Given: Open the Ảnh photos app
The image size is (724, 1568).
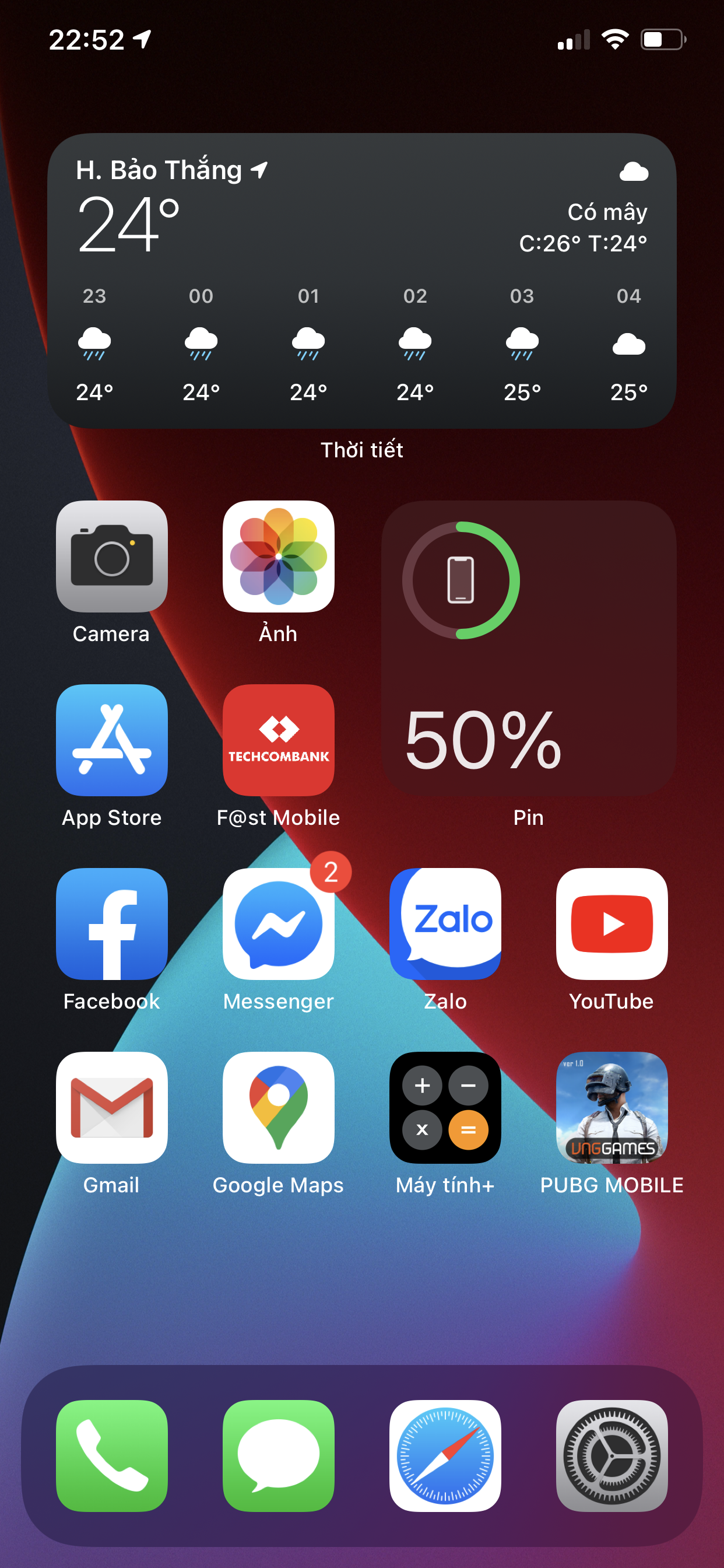Looking at the screenshot, I should pyautogui.click(x=279, y=556).
